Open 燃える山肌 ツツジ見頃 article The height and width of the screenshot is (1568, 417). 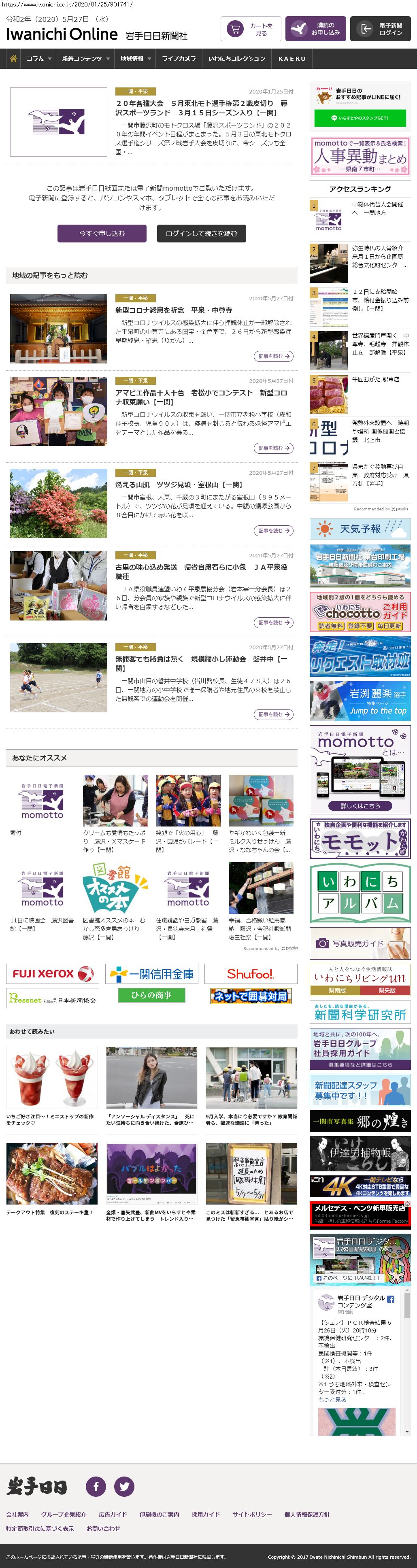179,484
